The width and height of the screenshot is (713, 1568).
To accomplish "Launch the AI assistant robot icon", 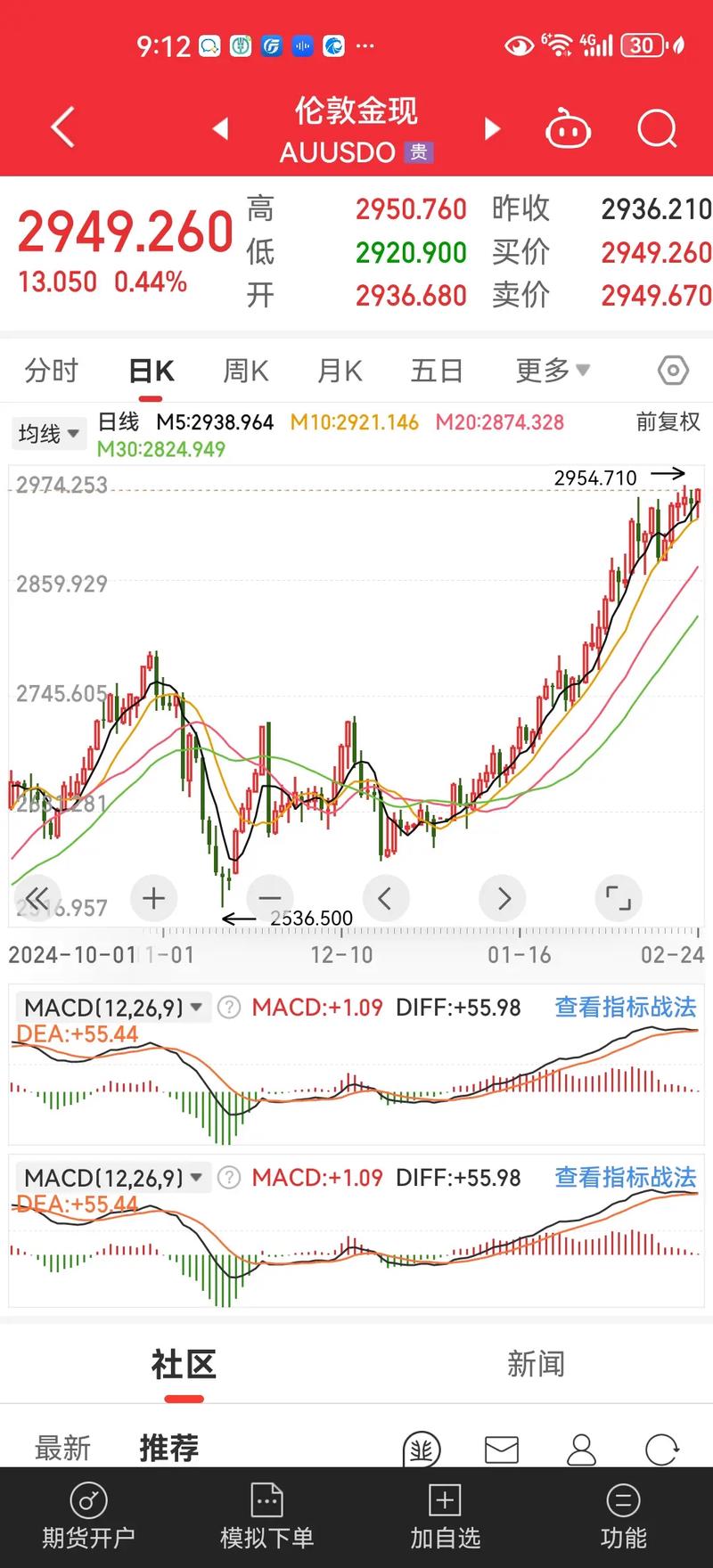I will point(568,127).
